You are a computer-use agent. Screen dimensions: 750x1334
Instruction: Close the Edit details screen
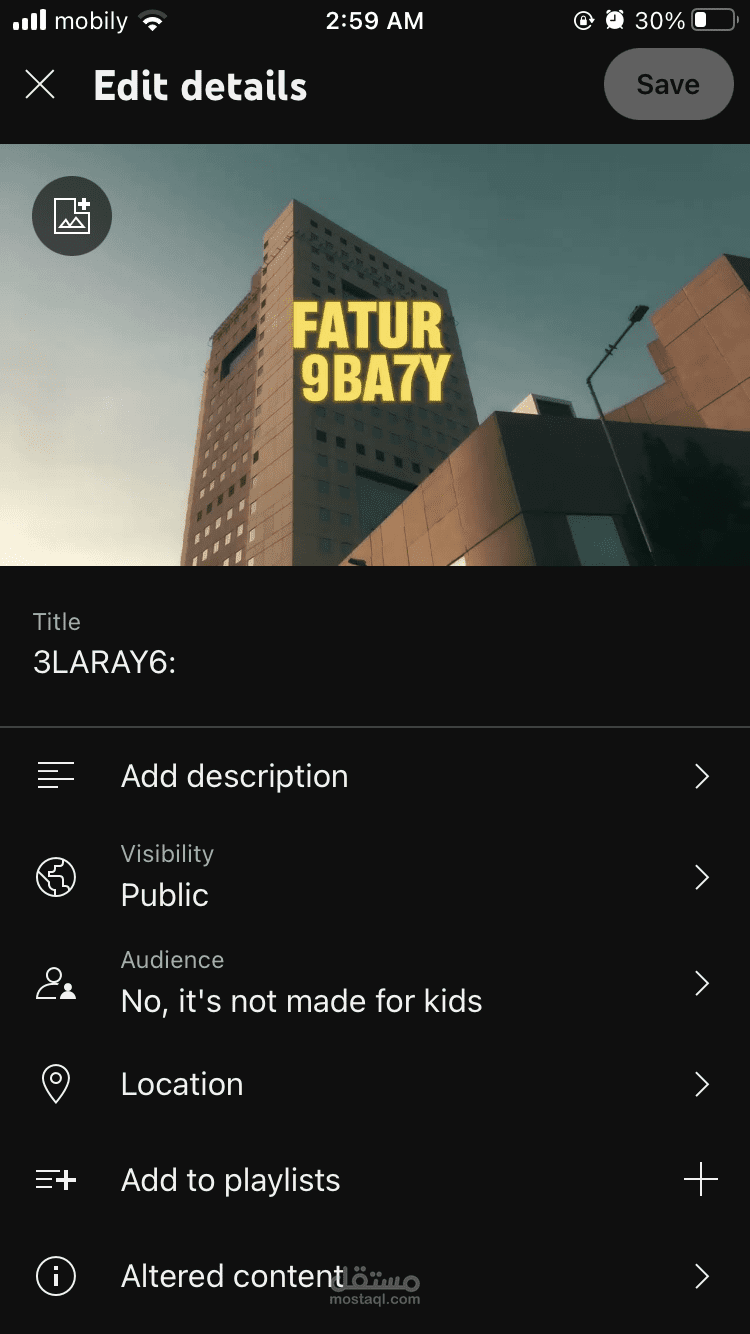coord(40,85)
